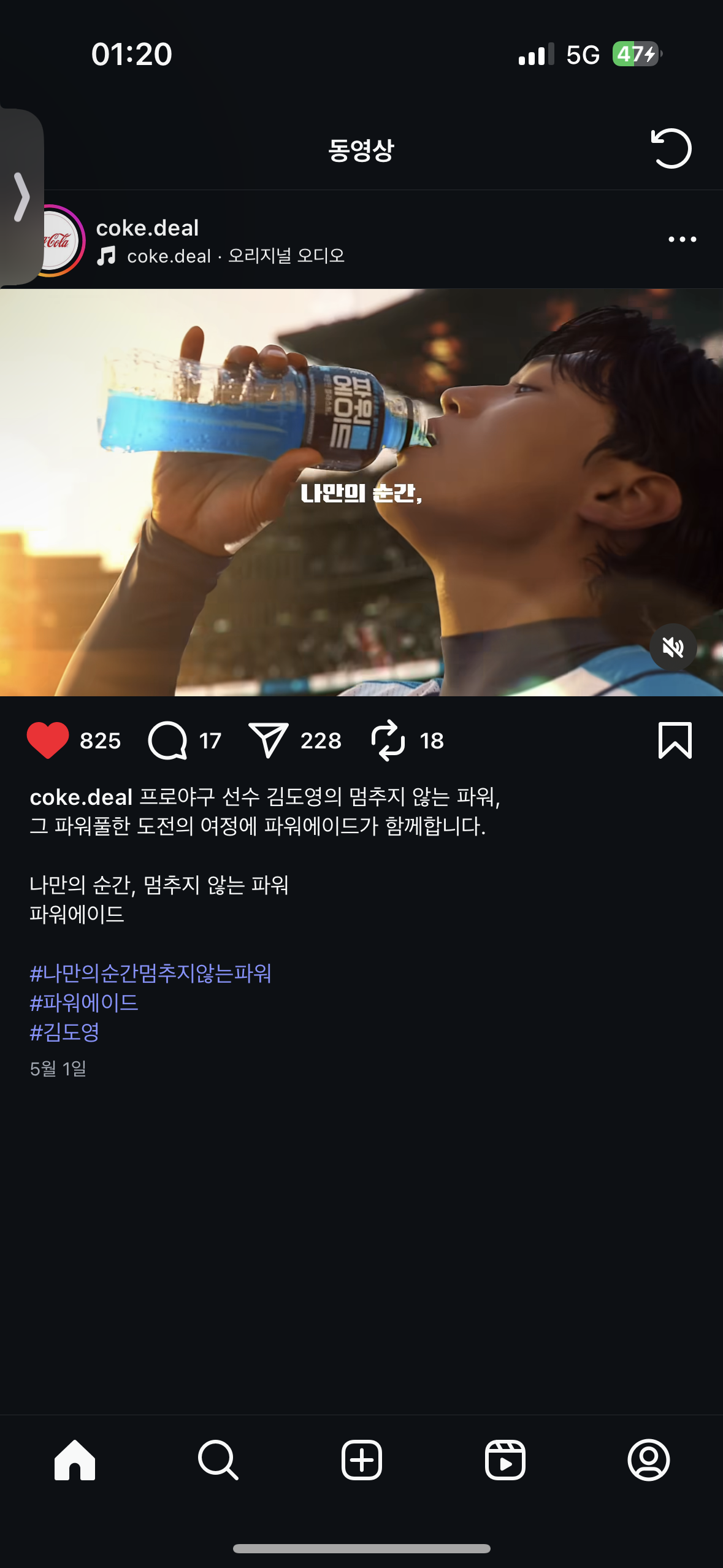Go to the Home tab
Screen dimensions: 723x1568
[x=75, y=1460]
